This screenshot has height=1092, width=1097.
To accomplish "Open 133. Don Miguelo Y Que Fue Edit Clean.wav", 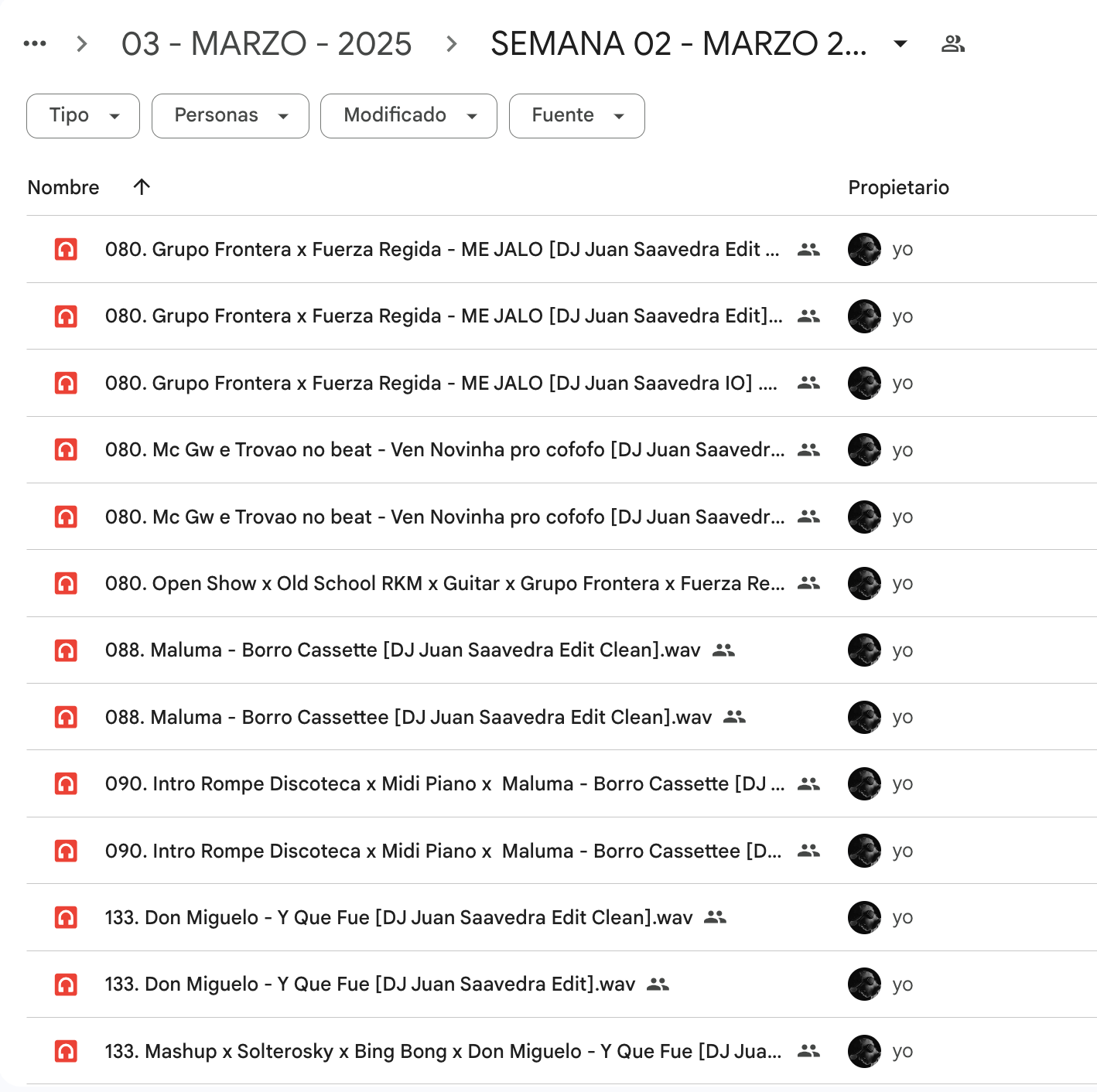I will coord(398,917).
